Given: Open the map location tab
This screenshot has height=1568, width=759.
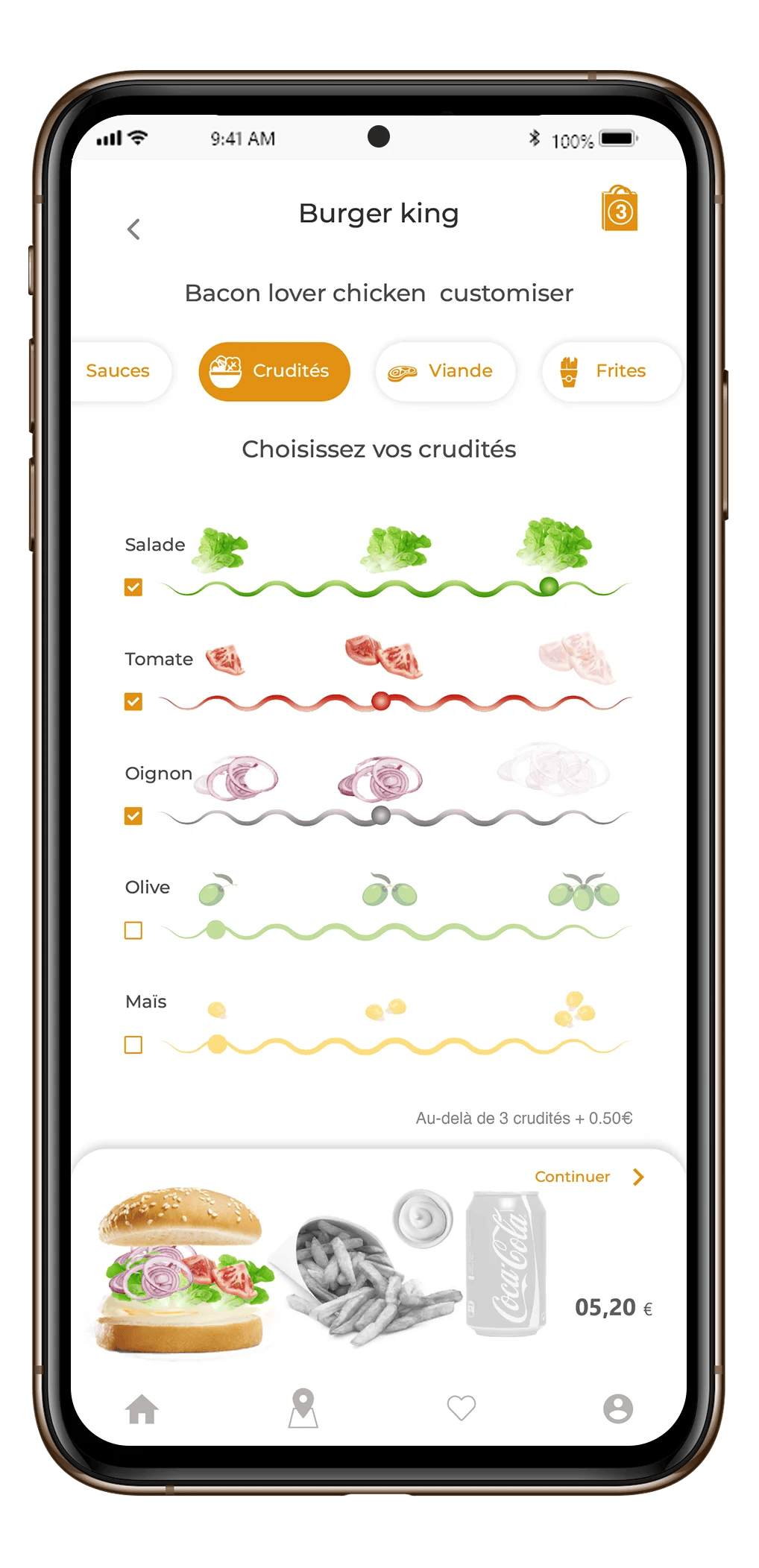Looking at the screenshot, I should coord(303,1408).
